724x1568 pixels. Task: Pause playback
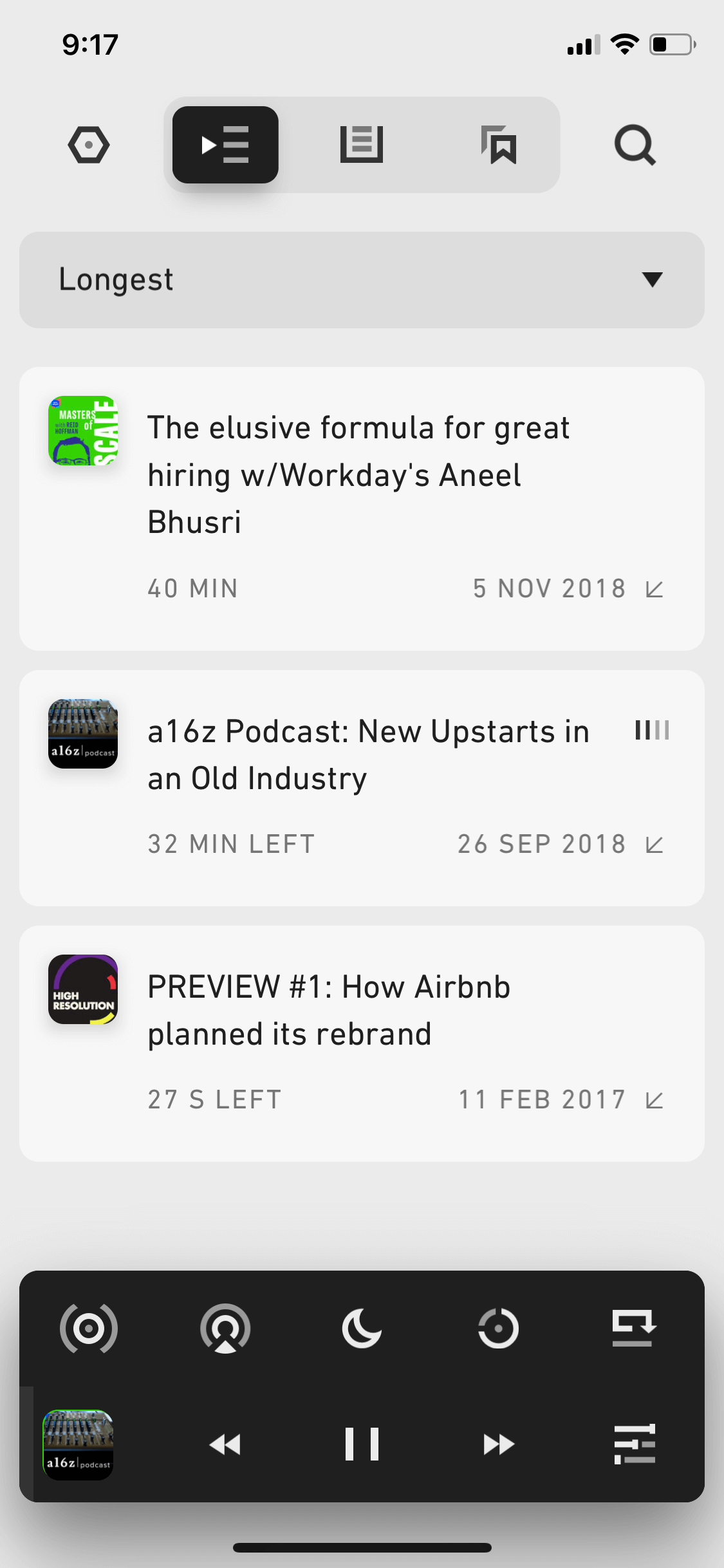(x=362, y=1444)
